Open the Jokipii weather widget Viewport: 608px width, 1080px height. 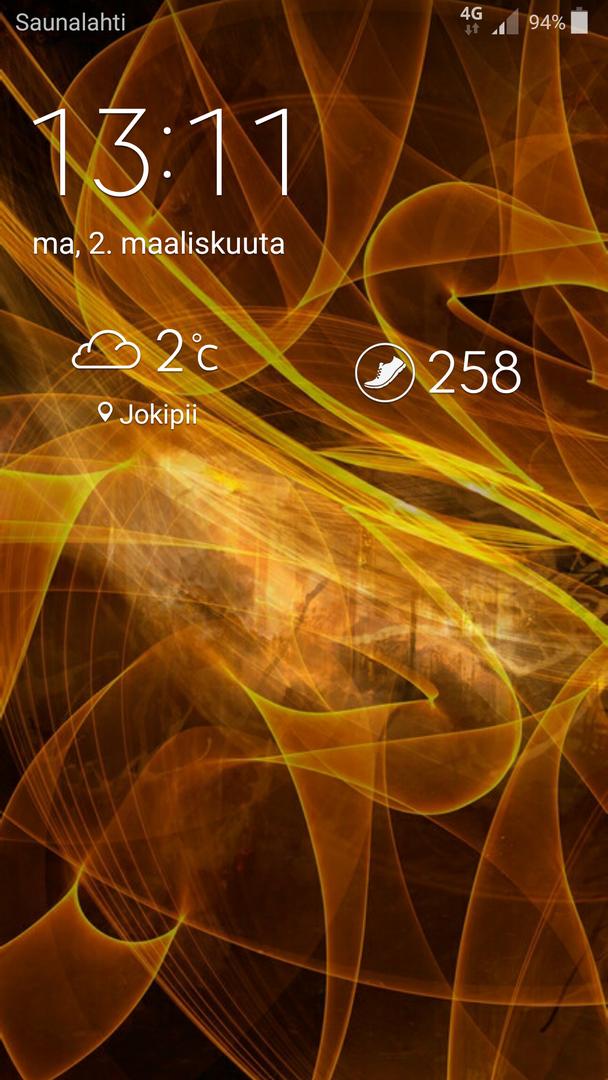[146, 375]
